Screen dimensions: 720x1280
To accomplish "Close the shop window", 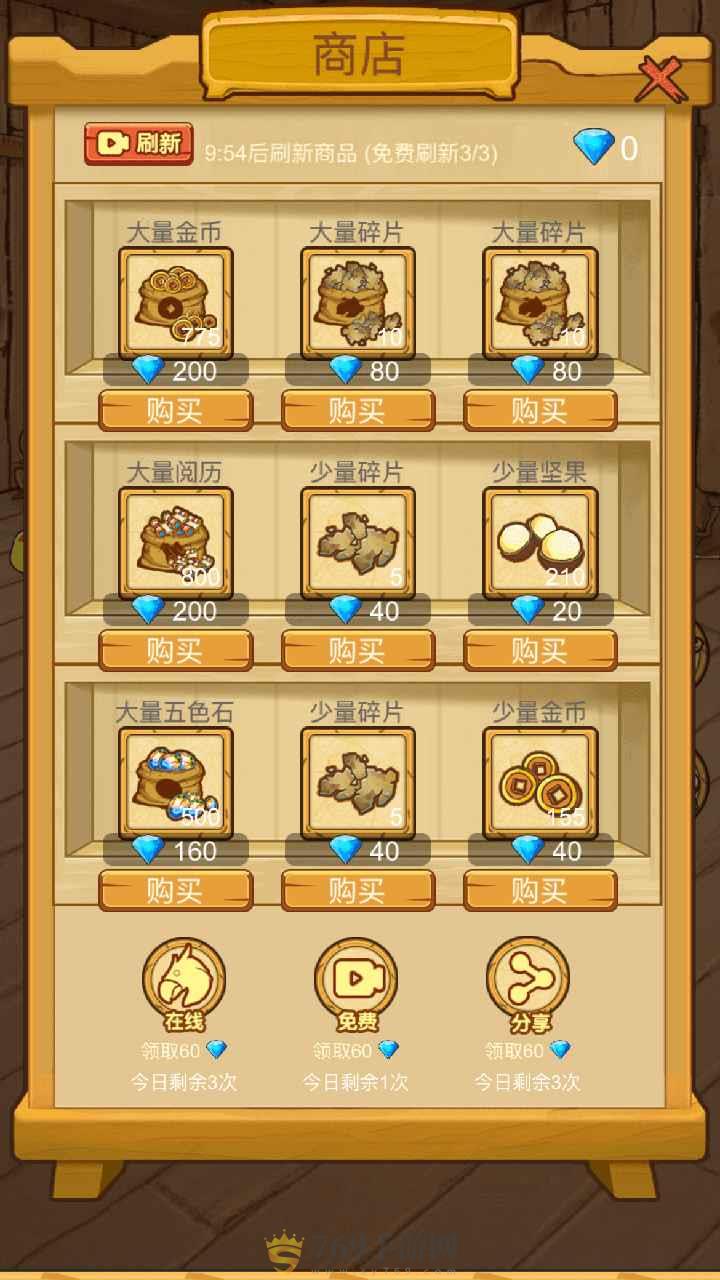I will (x=661, y=79).
